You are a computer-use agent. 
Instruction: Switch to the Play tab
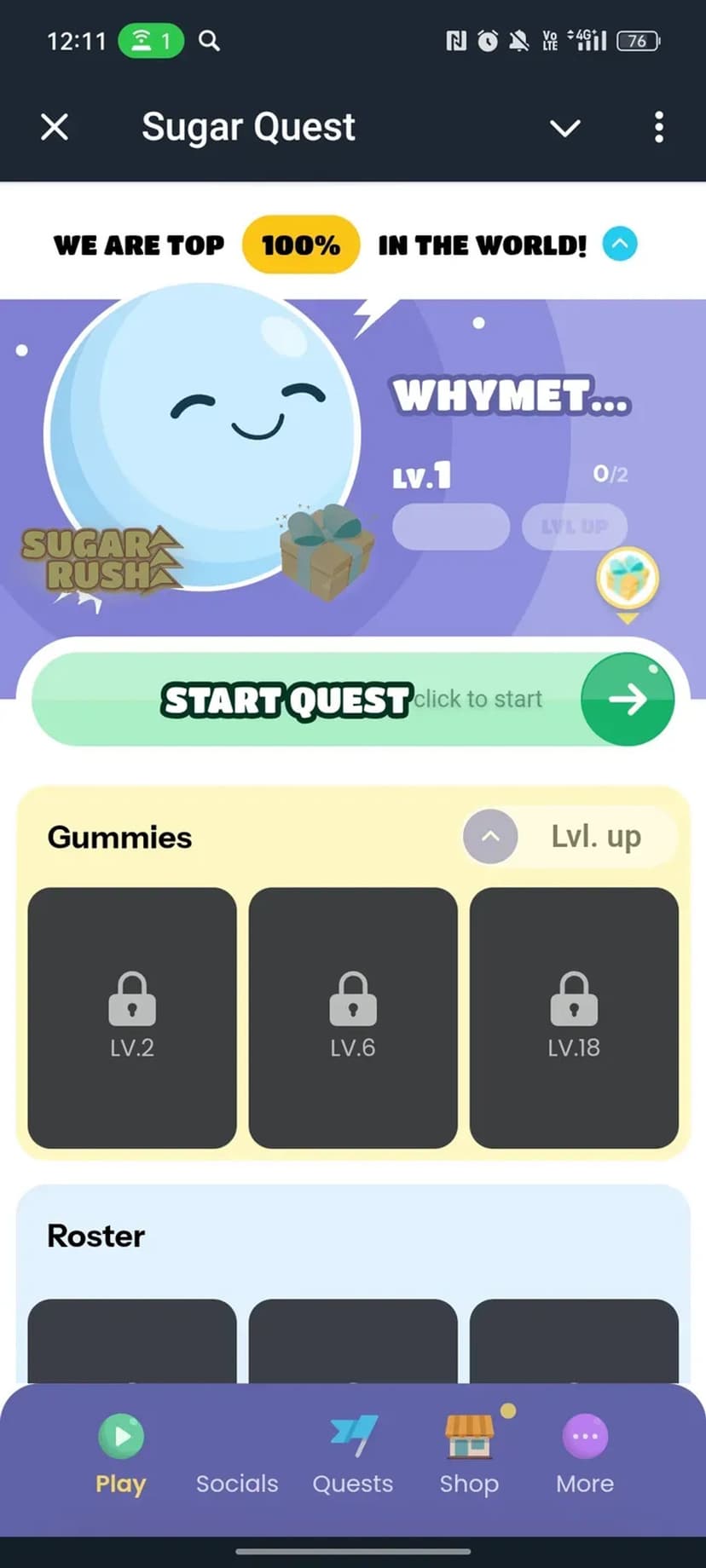coord(121,1454)
